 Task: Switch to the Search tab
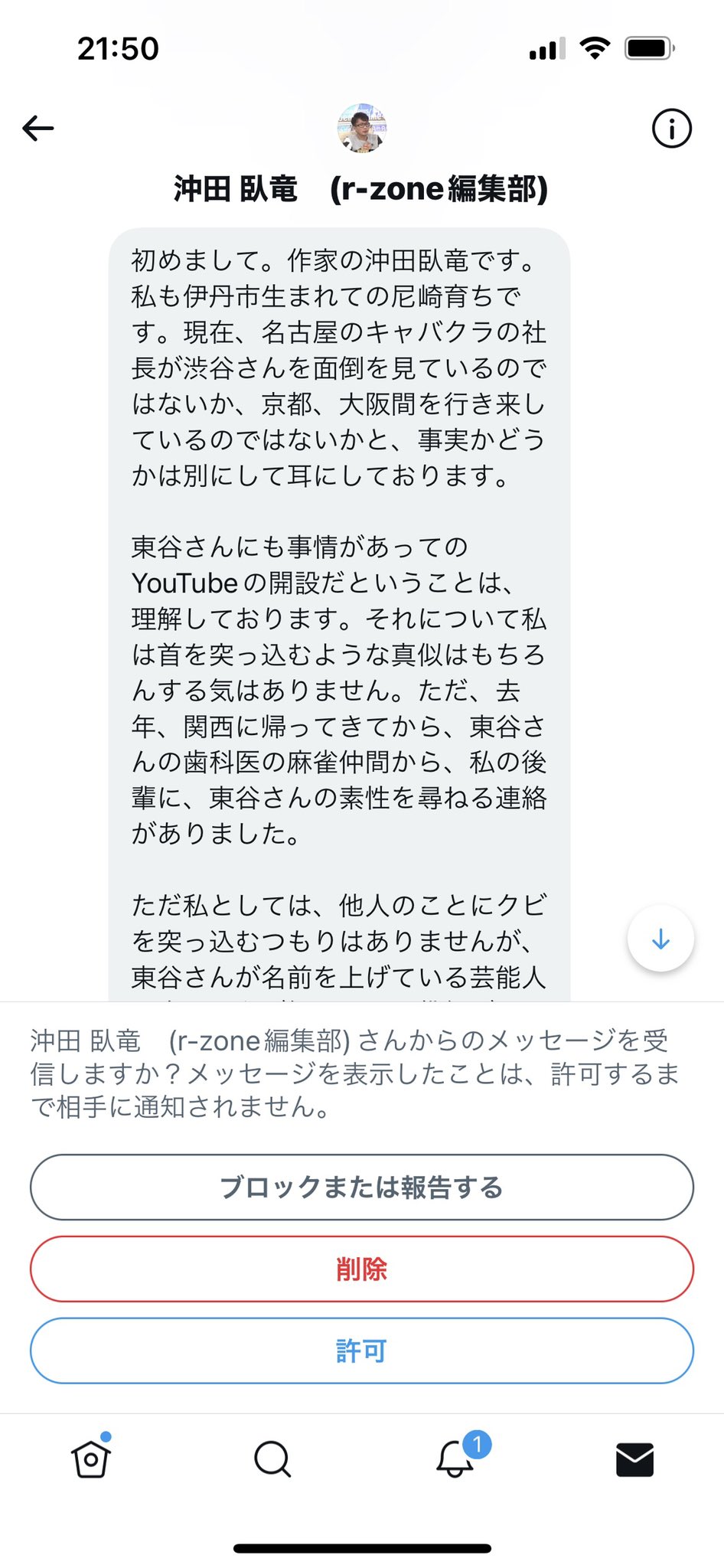coord(272,1459)
